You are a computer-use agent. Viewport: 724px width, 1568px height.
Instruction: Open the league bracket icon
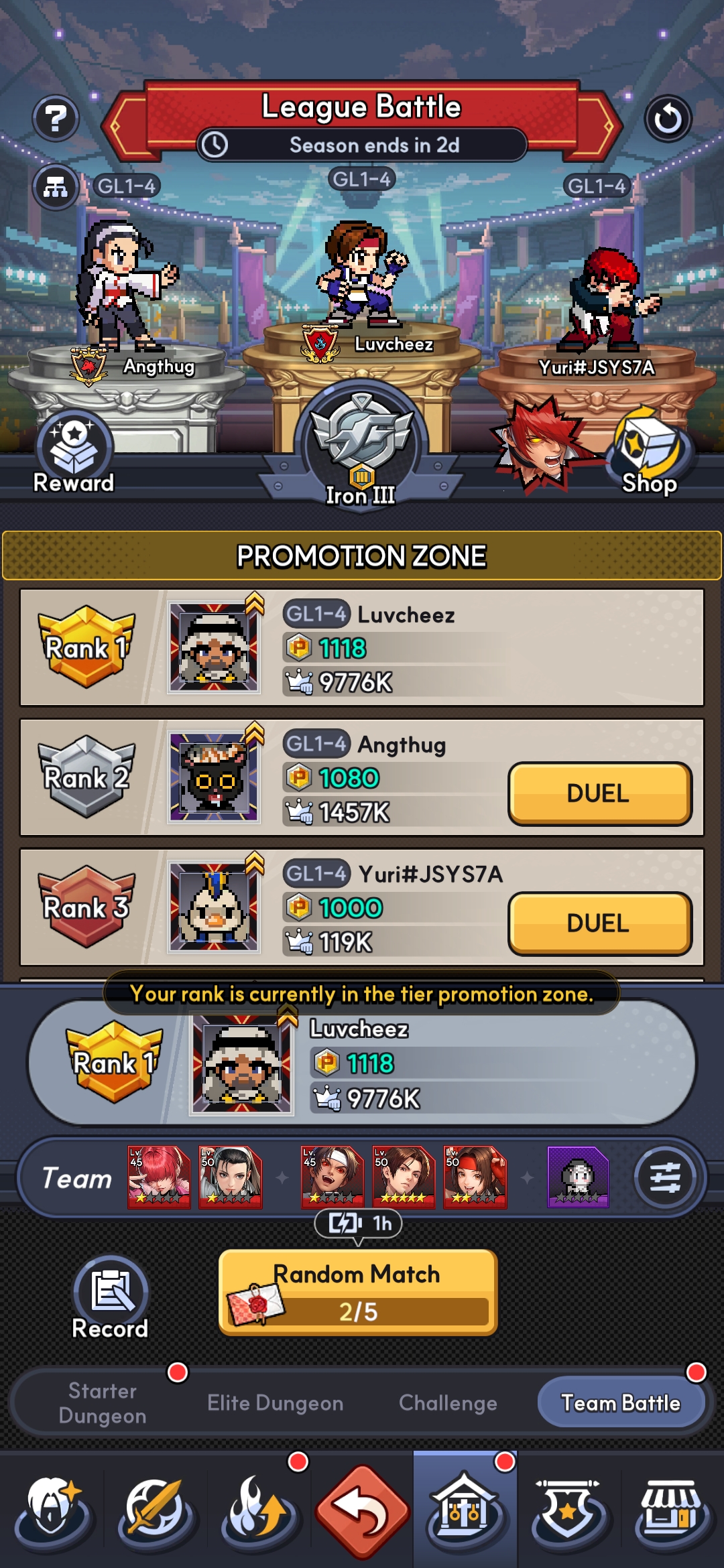[x=56, y=188]
